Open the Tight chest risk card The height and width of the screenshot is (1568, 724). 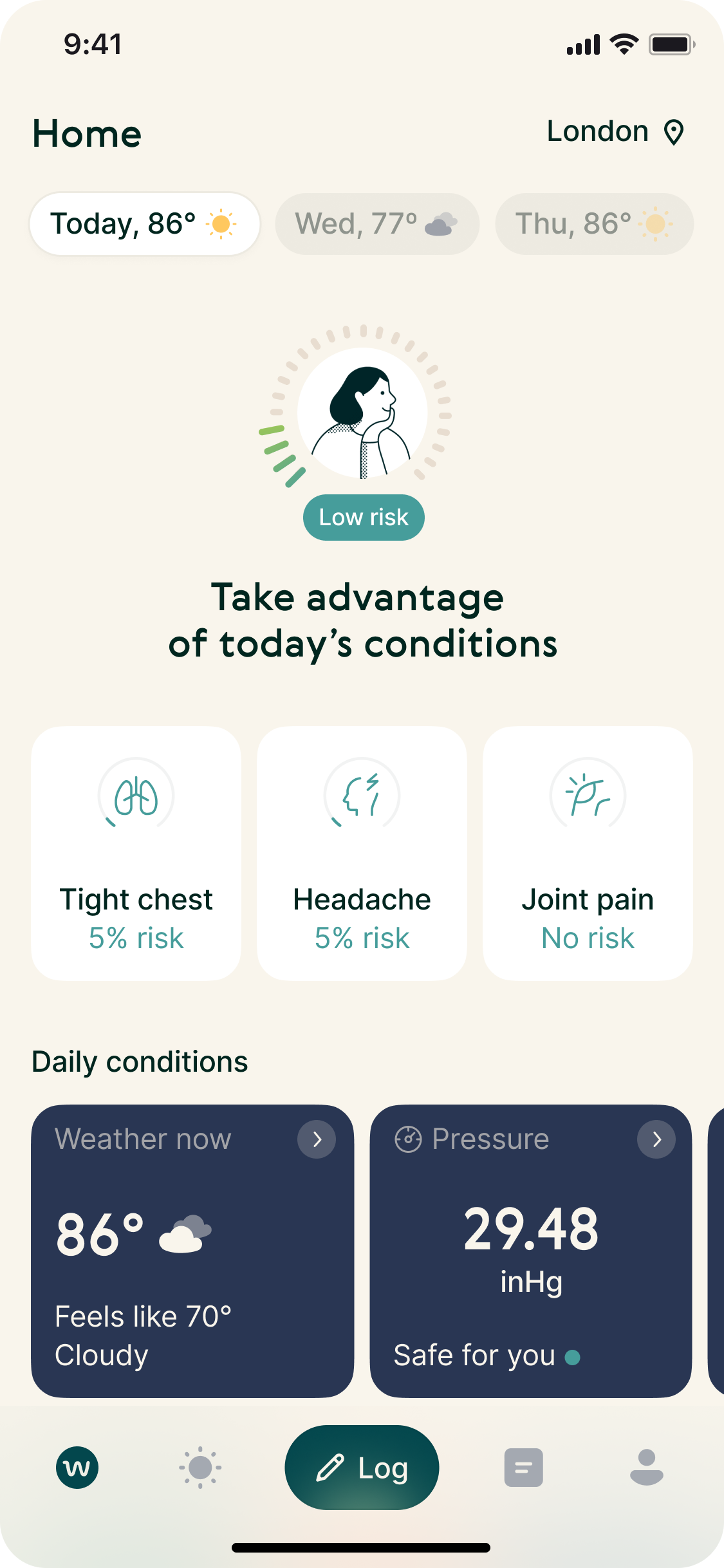pos(136,853)
